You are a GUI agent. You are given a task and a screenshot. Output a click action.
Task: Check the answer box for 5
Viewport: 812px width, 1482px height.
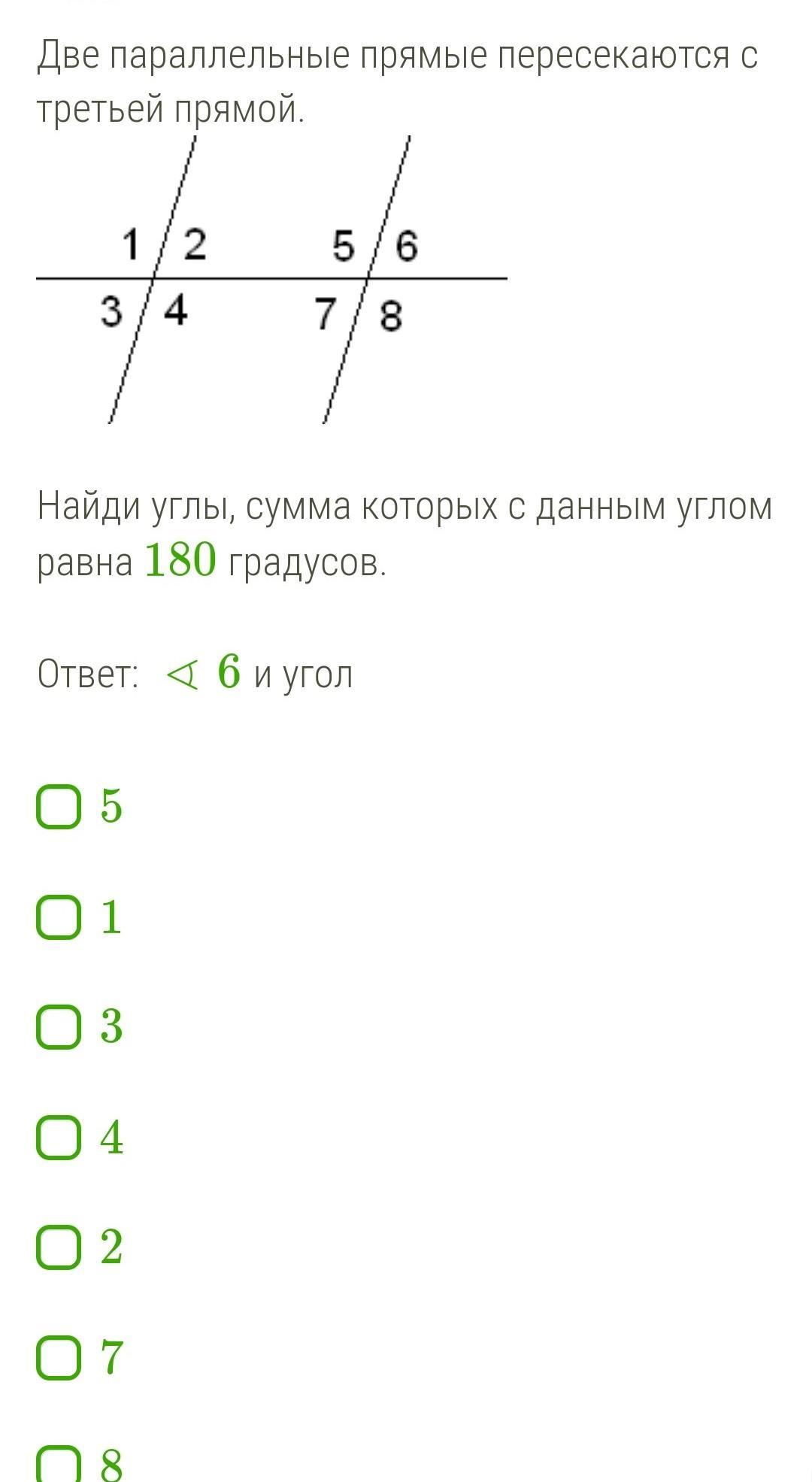pyautogui.click(x=59, y=807)
